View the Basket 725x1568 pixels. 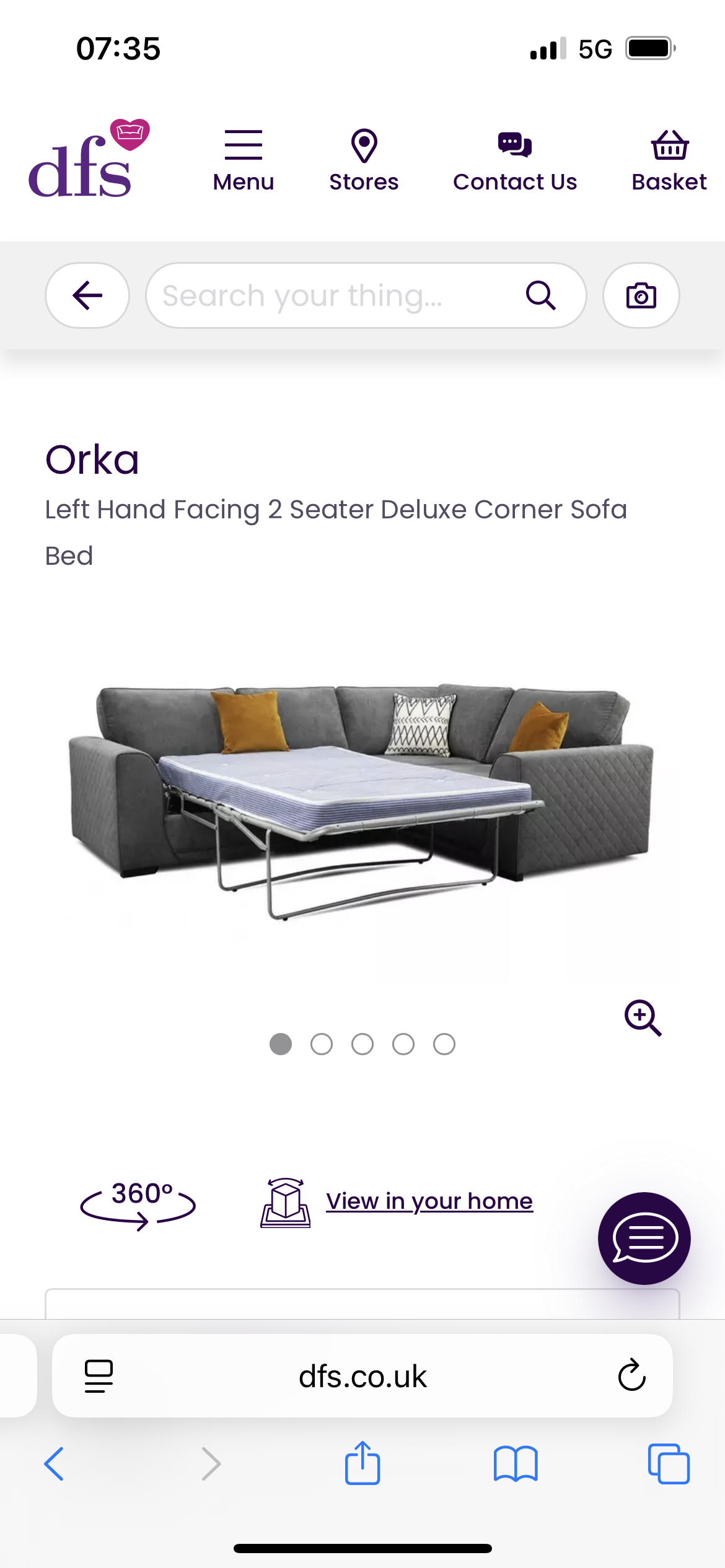click(669, 161)
